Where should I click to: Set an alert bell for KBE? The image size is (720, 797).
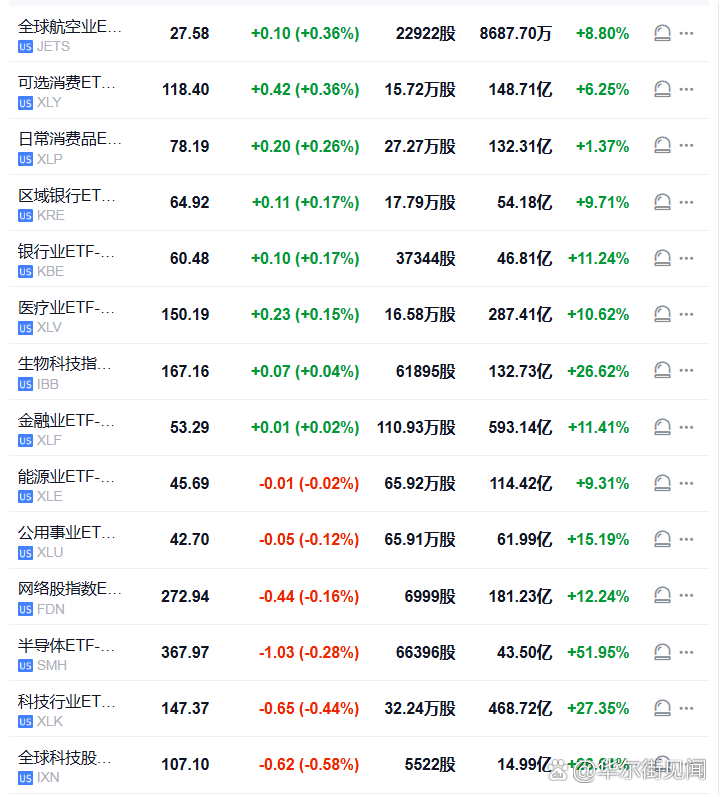[662, 259]
